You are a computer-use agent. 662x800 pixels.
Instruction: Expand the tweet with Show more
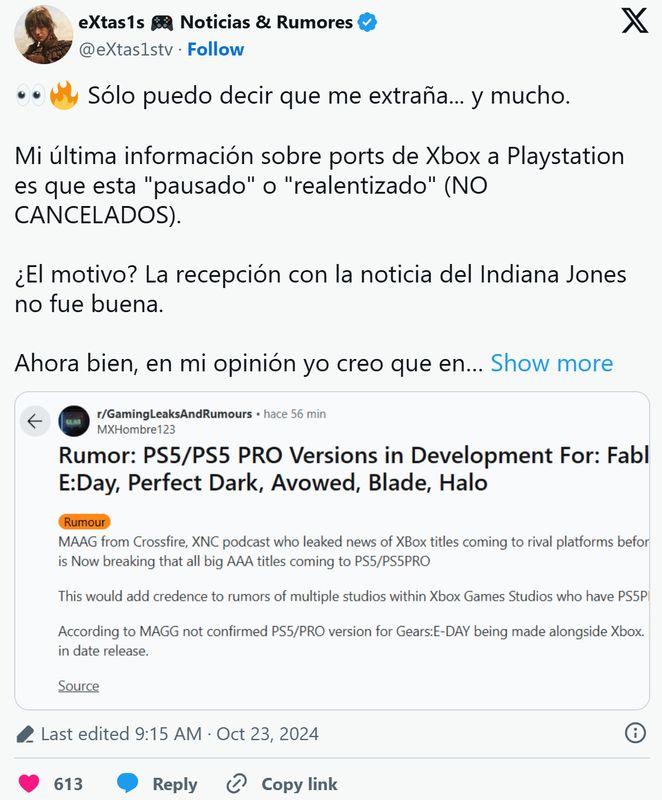point(551,363)
